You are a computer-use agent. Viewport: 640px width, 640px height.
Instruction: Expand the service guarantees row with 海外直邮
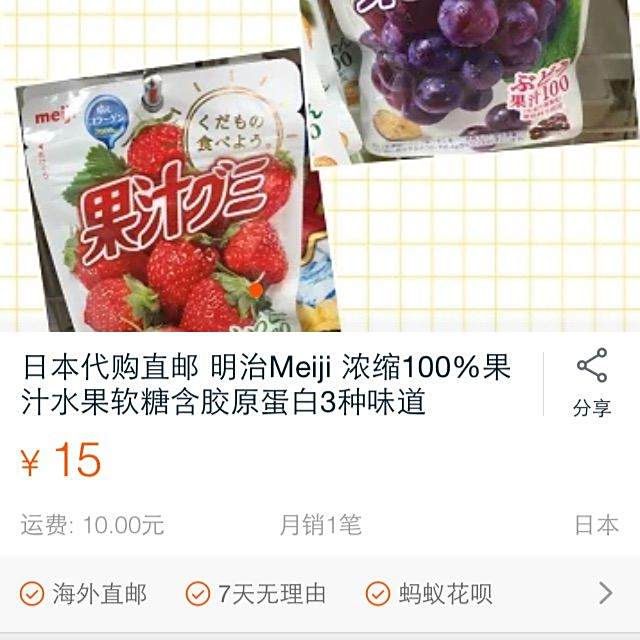pyautogui.click(x=320, y=593)
